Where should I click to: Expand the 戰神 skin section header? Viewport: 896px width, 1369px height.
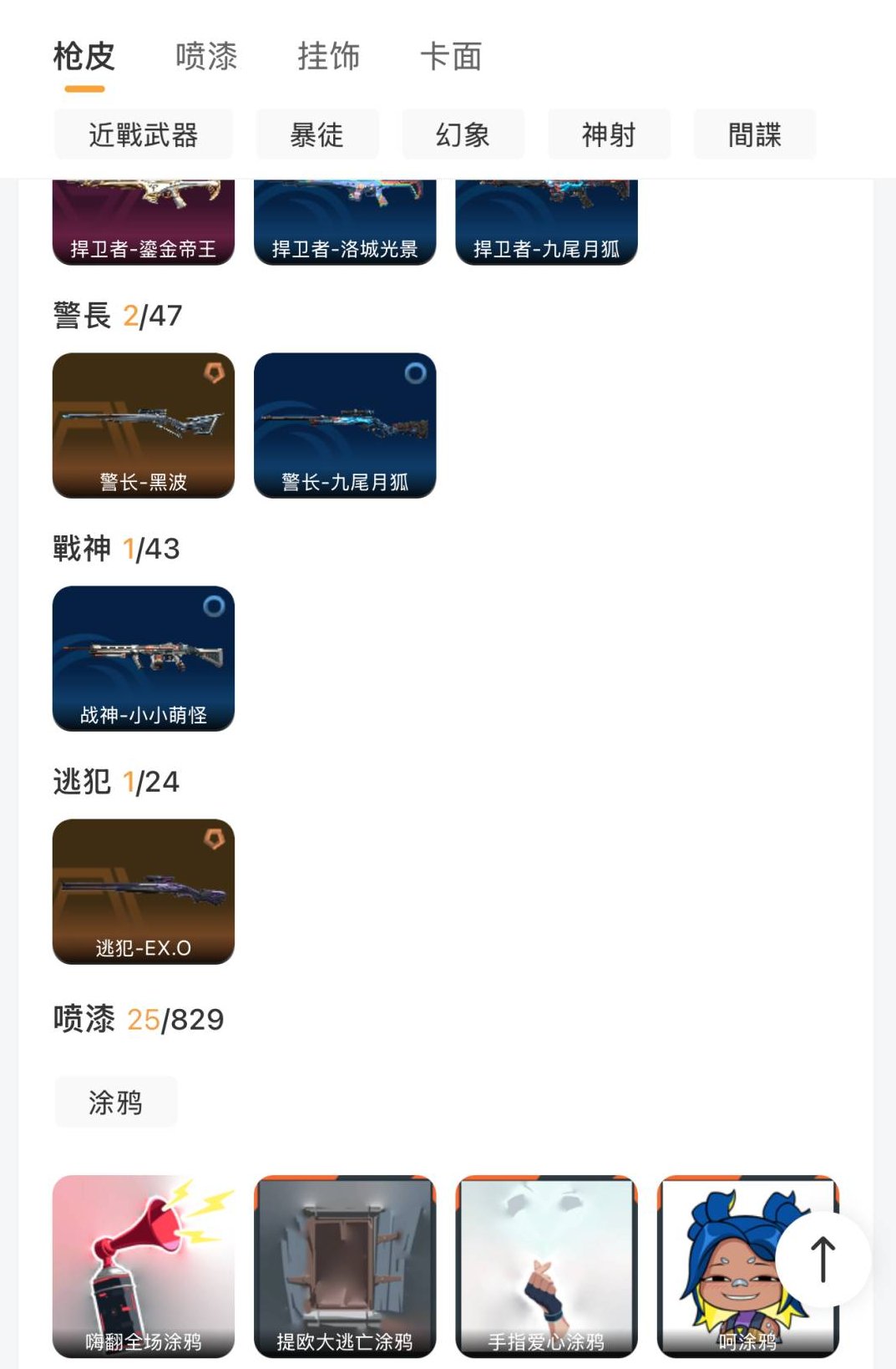coord(116,549)
